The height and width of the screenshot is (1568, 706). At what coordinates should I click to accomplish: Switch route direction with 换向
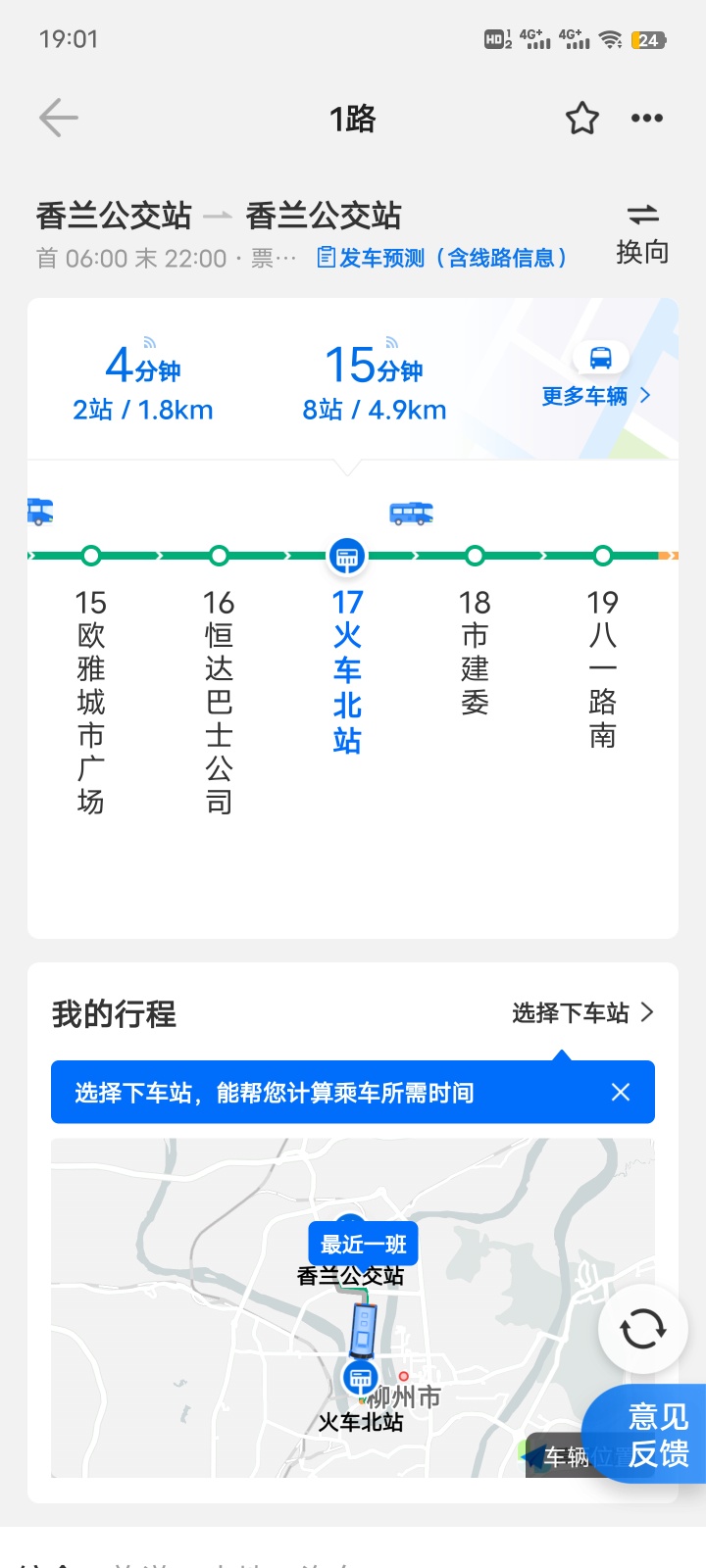click(x=642, y=233)
